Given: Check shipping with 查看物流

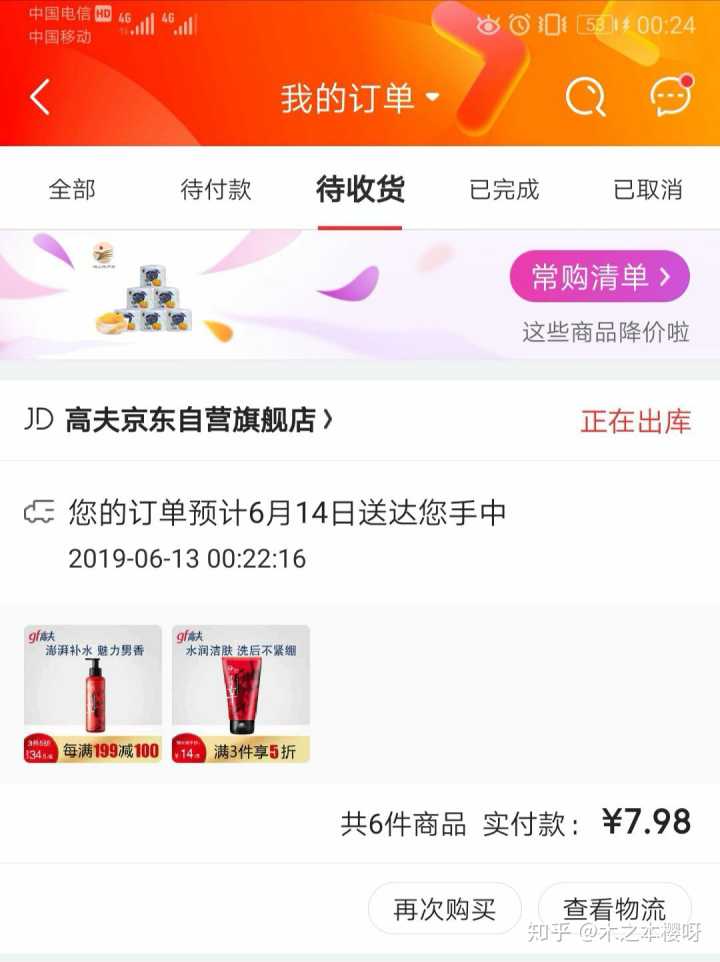Looking at the screenshot, I should coord(614,909).
